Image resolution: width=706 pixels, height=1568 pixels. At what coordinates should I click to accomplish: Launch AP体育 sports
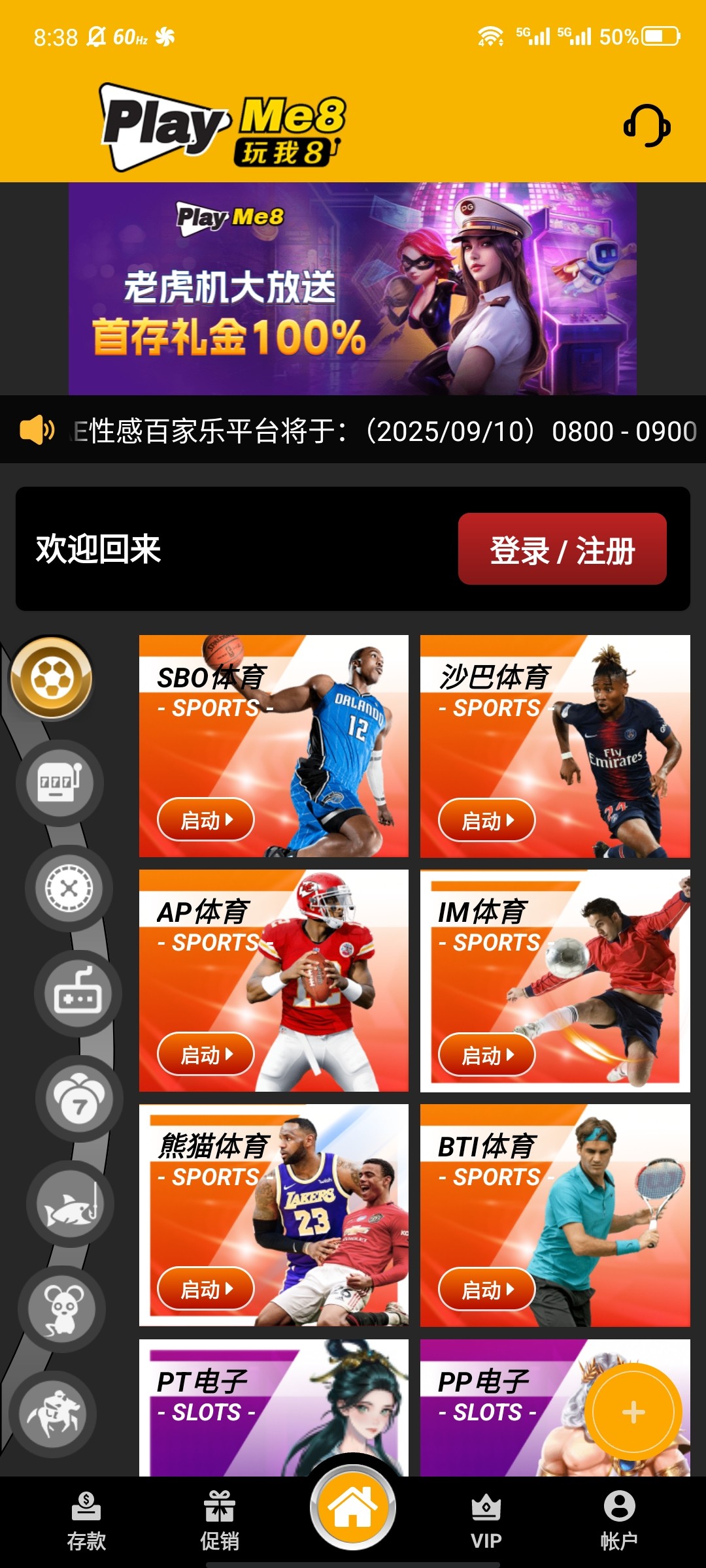[206, 1054]
